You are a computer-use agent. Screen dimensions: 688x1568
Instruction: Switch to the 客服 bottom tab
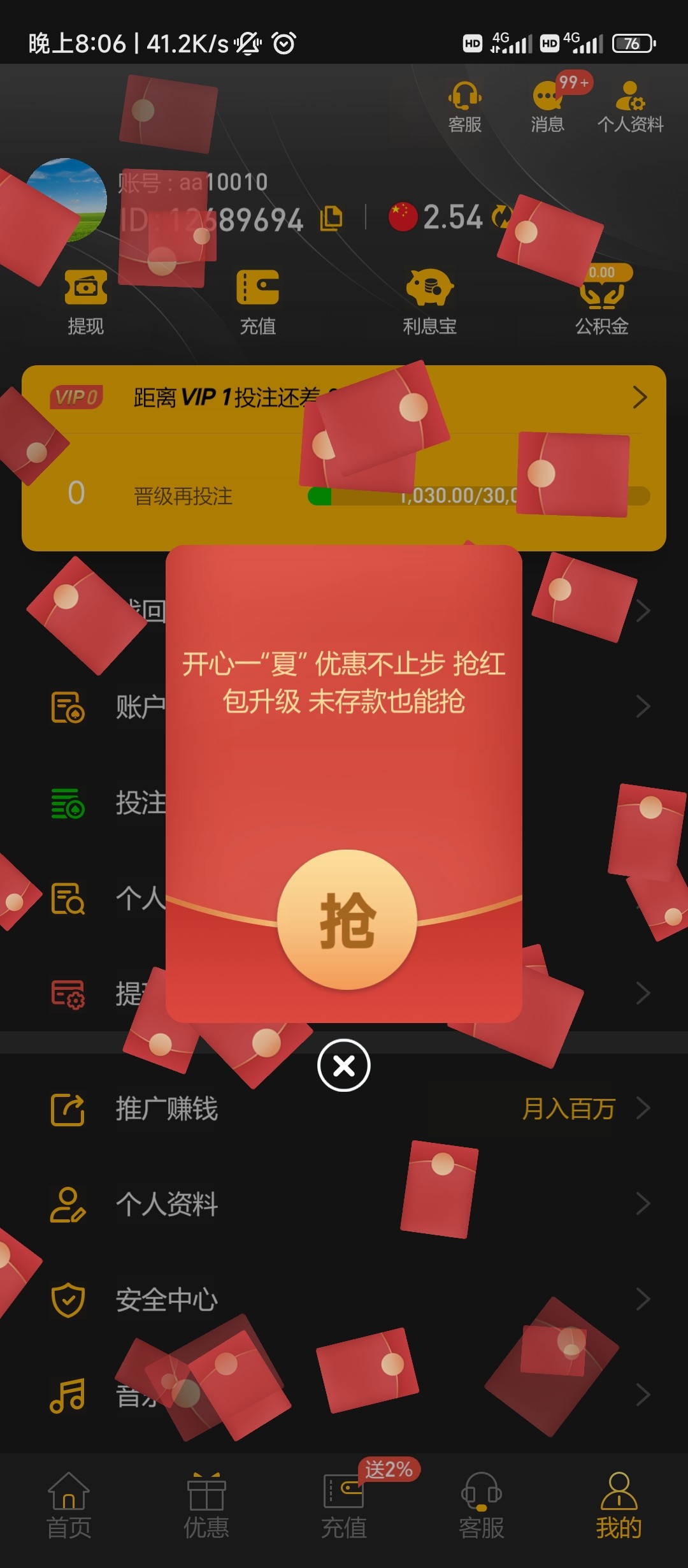click(482, 1505)
